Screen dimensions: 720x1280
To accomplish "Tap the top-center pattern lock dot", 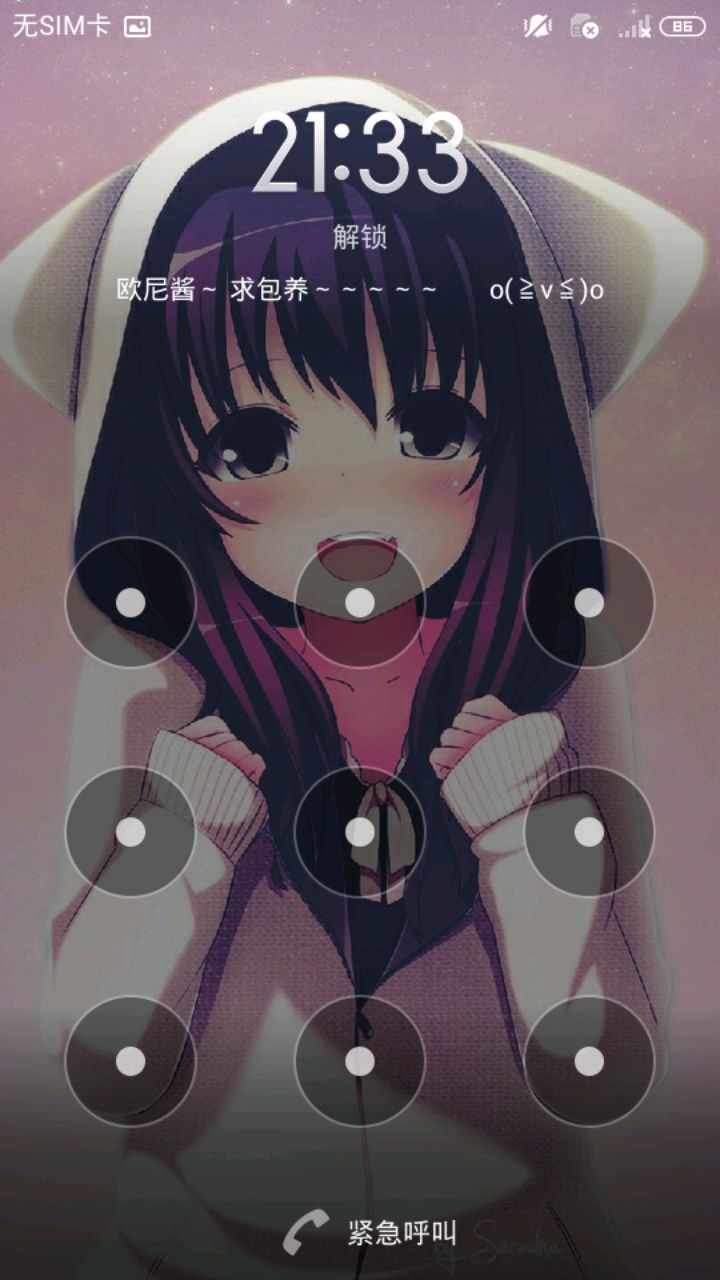I will (x=360, y=602).
